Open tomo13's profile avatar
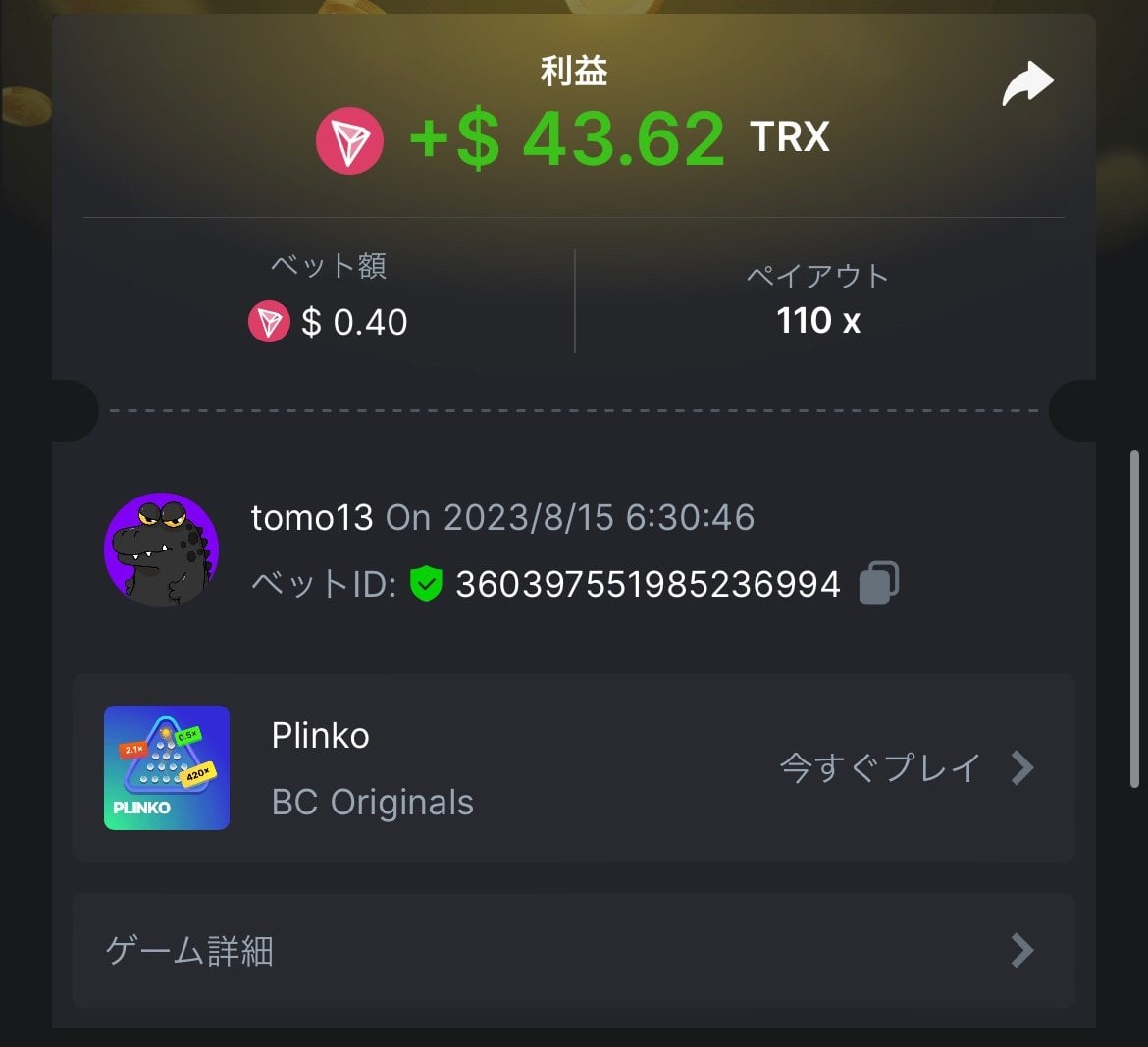 click(x=162, y=550)
